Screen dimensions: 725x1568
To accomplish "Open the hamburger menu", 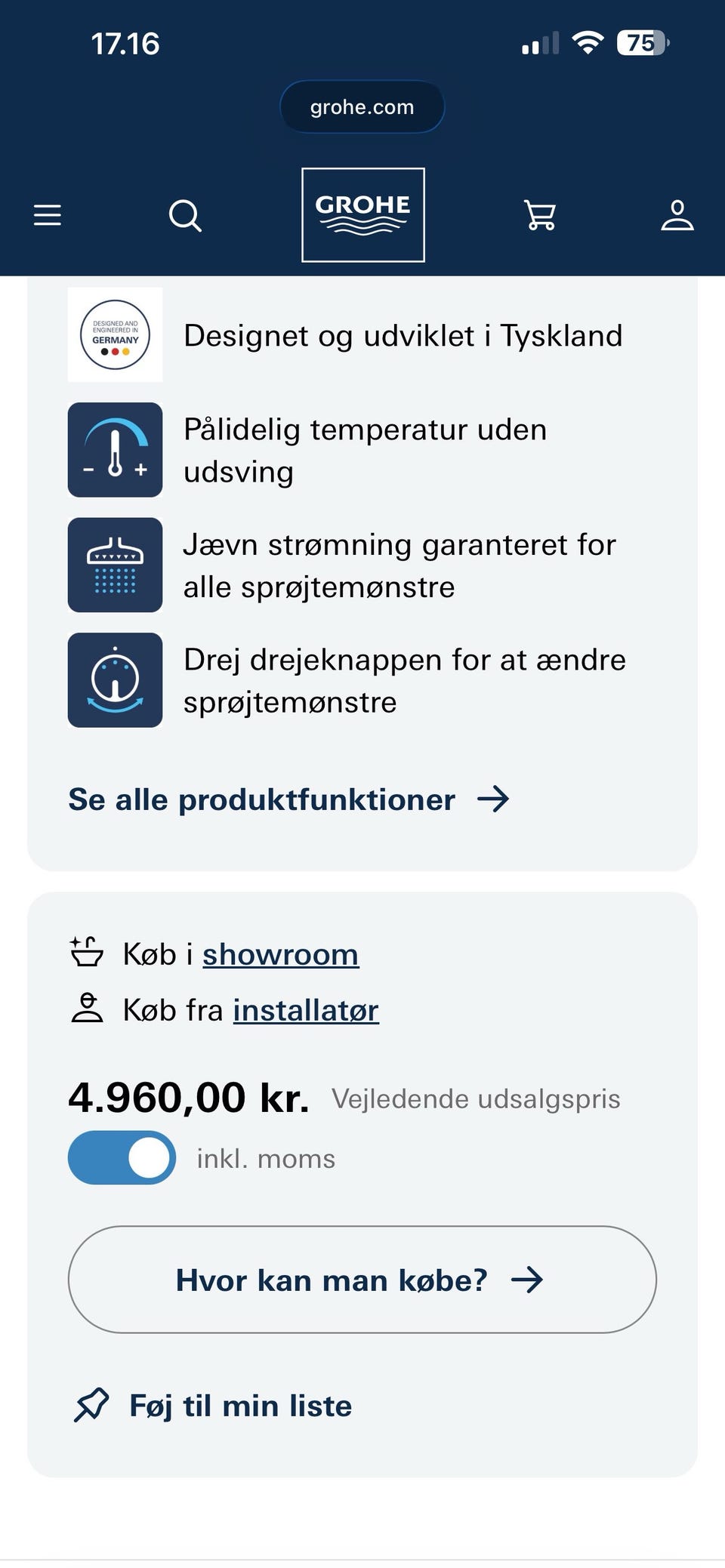I will pos(47,215).
